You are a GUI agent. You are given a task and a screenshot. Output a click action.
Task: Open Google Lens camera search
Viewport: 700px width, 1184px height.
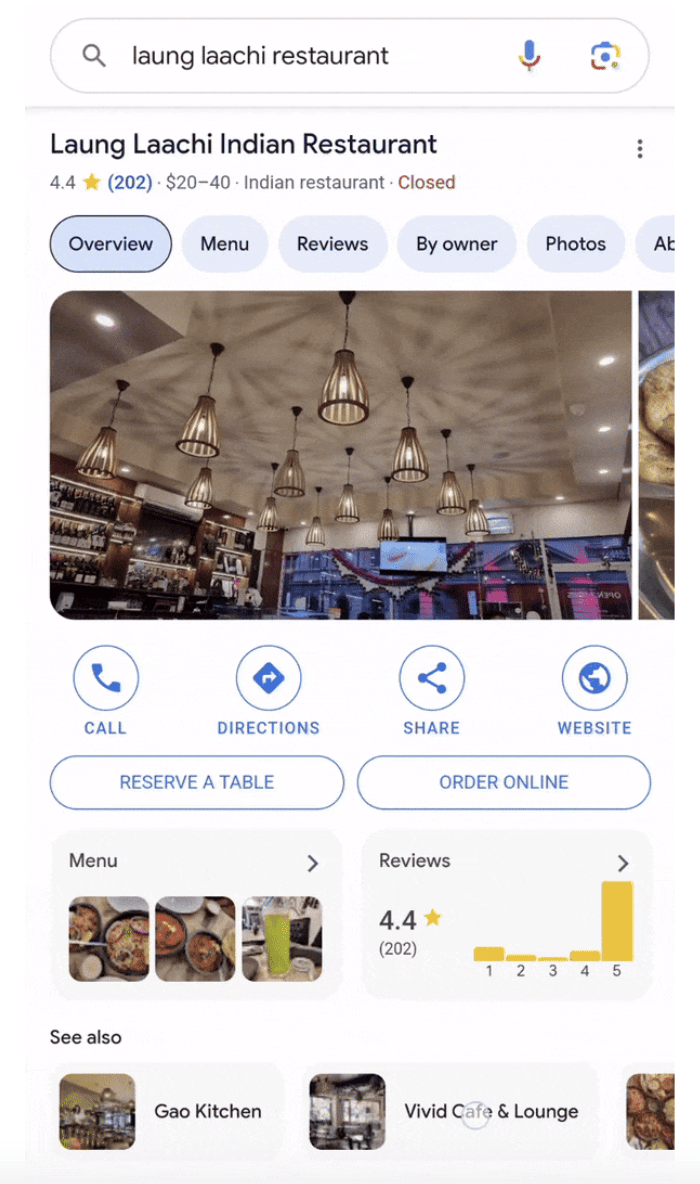pos(604,56)
